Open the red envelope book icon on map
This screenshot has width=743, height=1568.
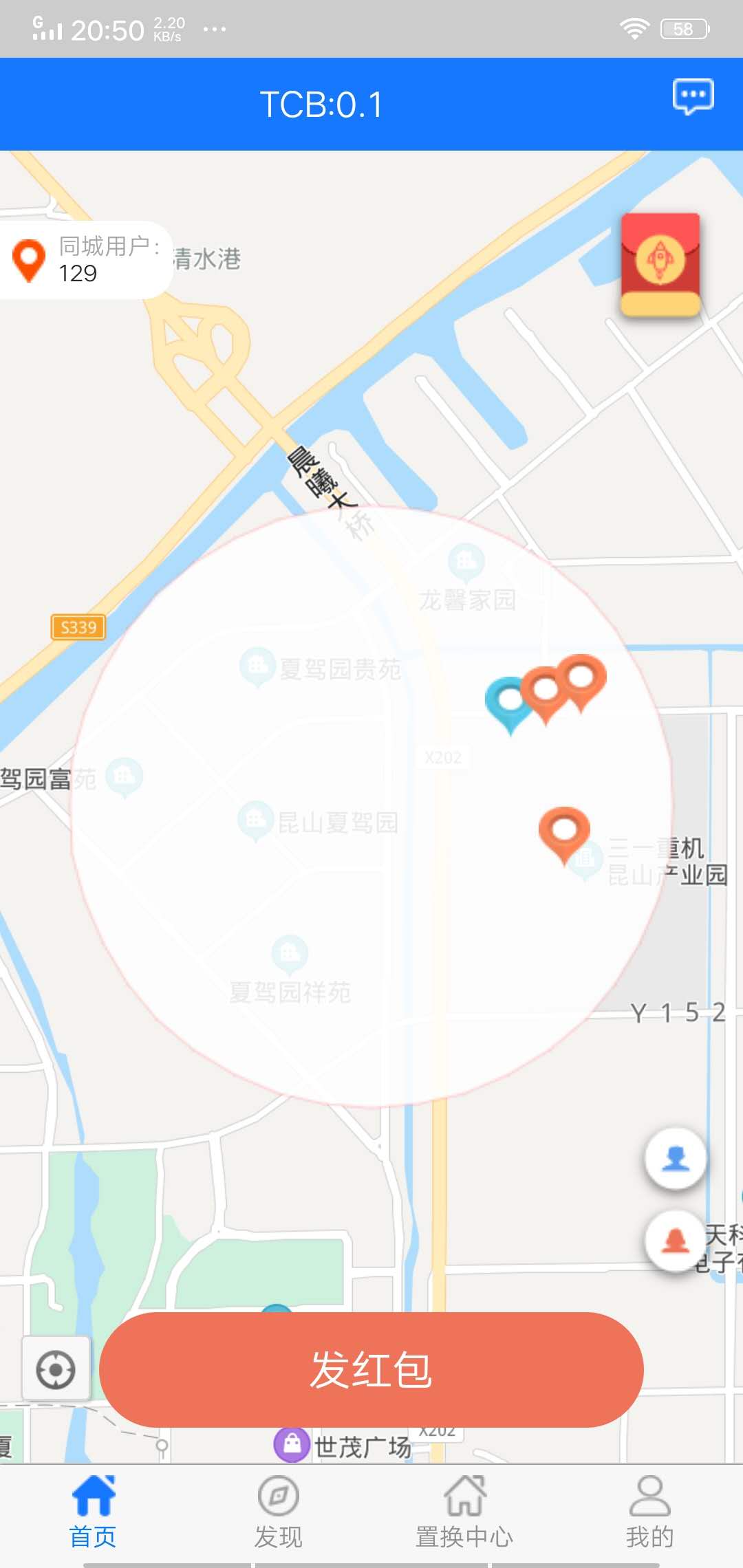pyautogui.click(x=660, y=265)
